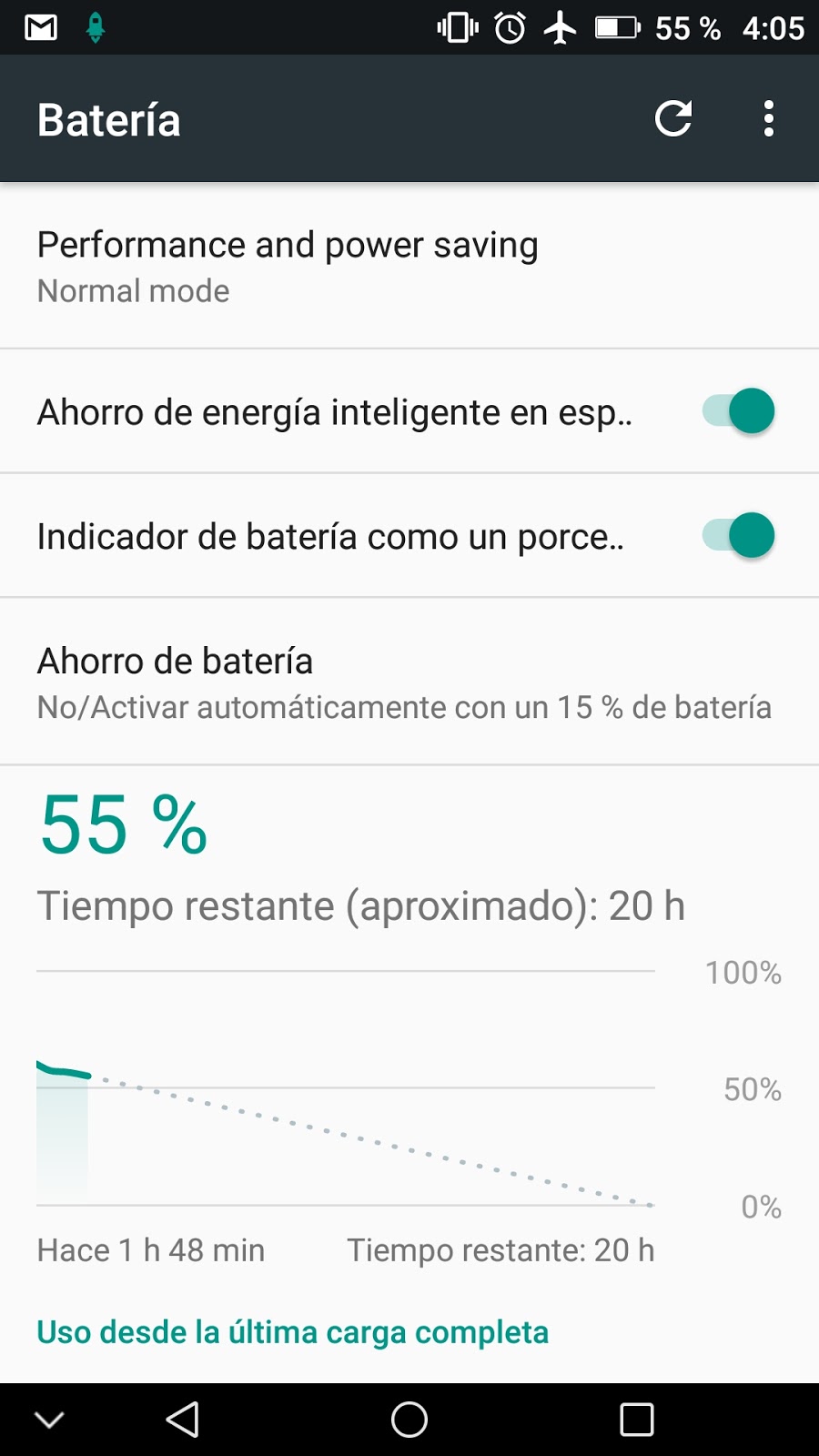Open Performance and power saving settings
Image resolution: width=819 pixels, height=1456 pixels.
coord(409,266)
